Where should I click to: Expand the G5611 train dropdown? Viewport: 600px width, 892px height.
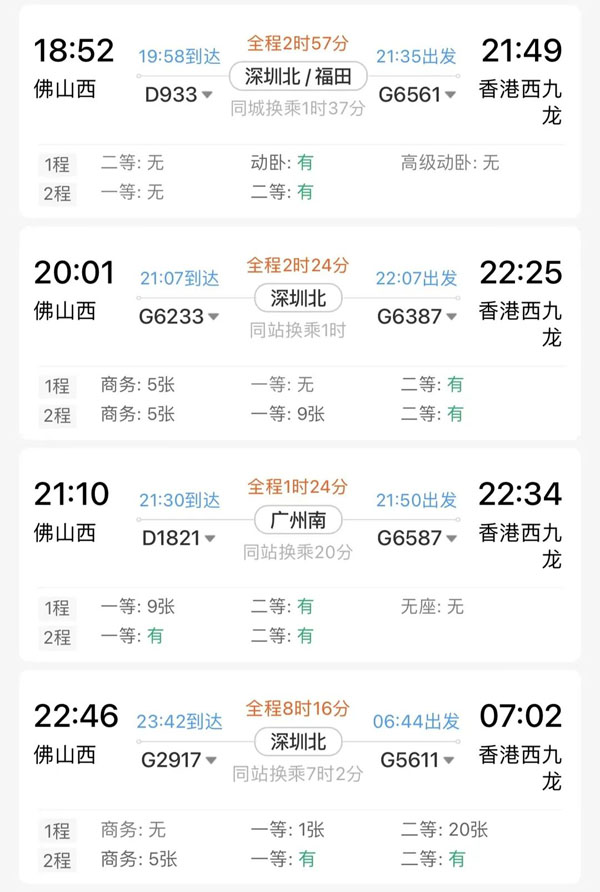pyautogui.click(x=418, y=761)
